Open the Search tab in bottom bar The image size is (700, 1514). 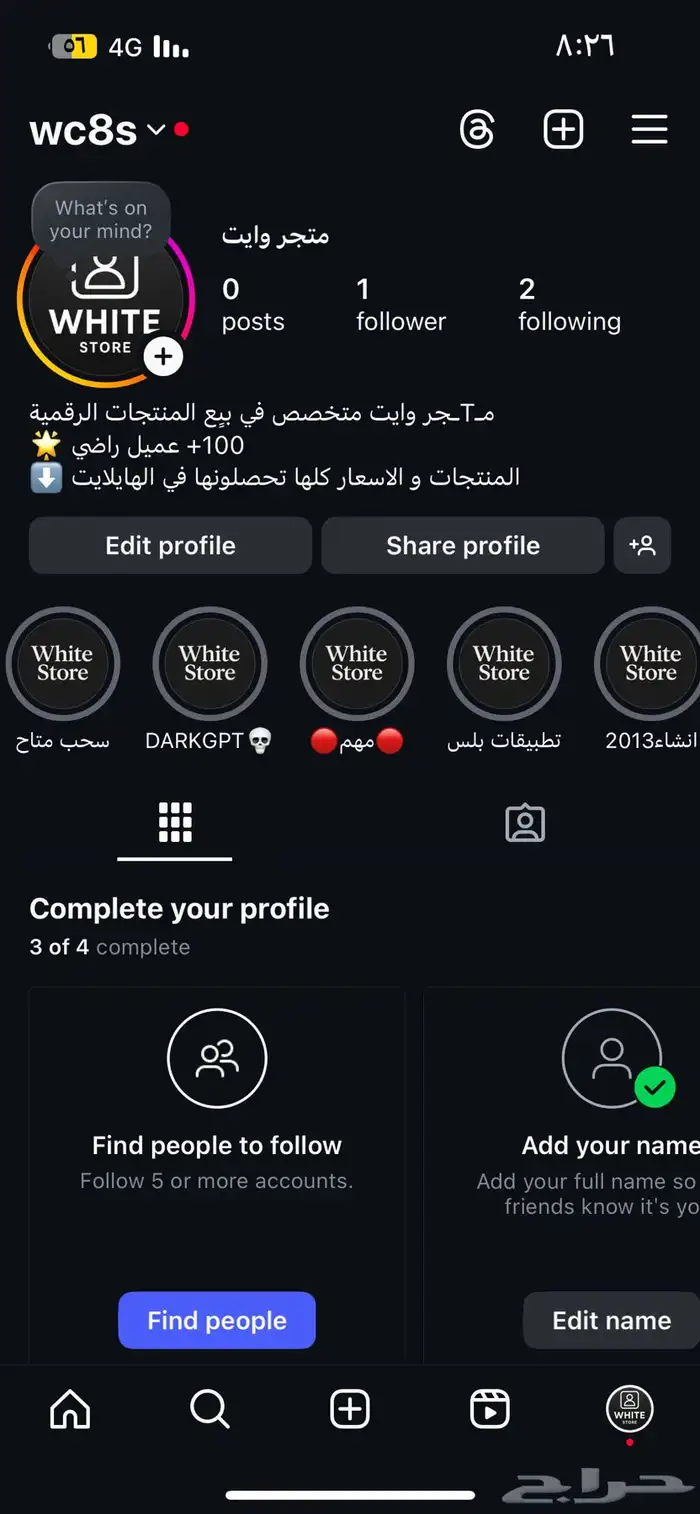click(210, 1409)
